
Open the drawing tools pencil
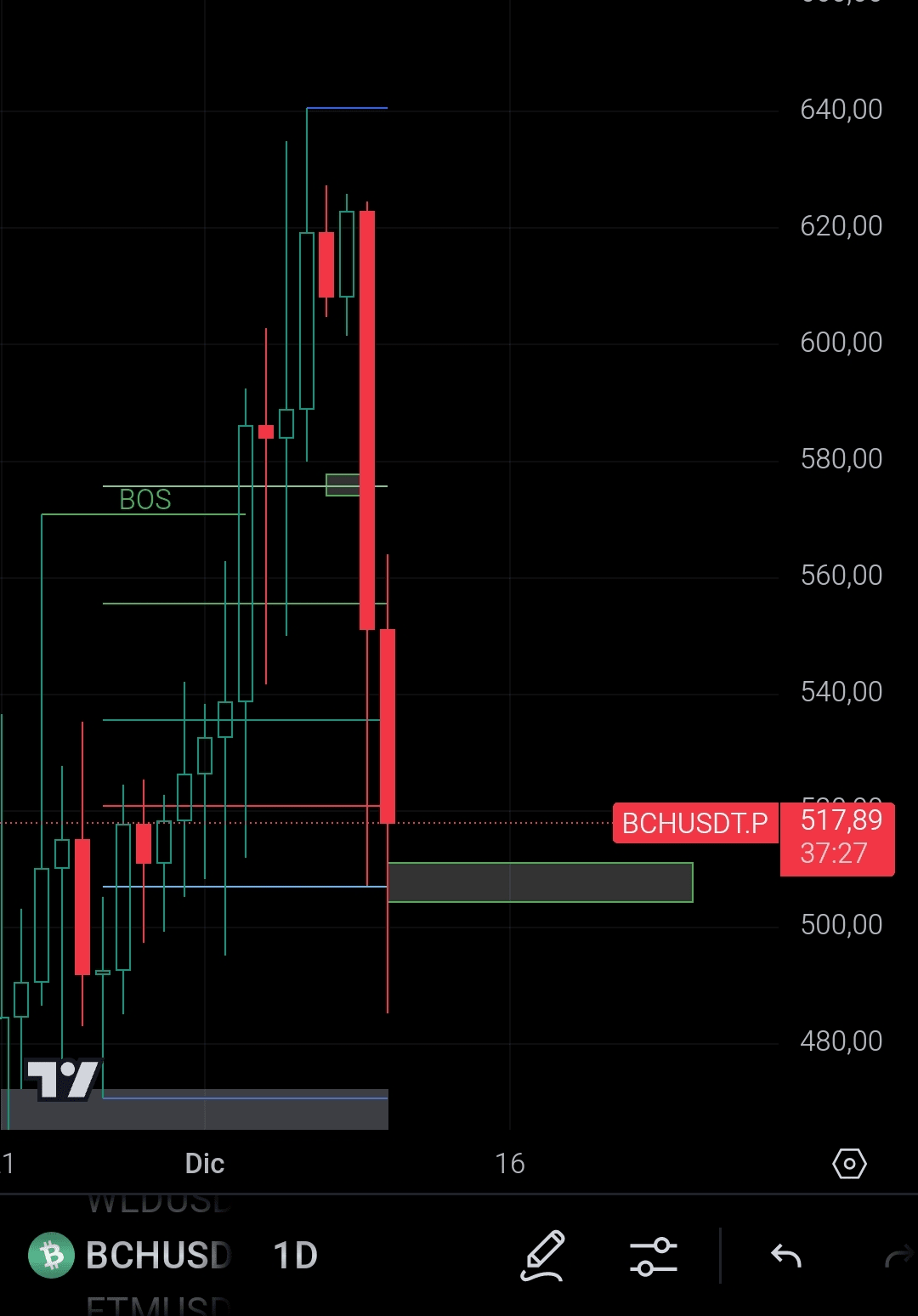pos(543,1256)
